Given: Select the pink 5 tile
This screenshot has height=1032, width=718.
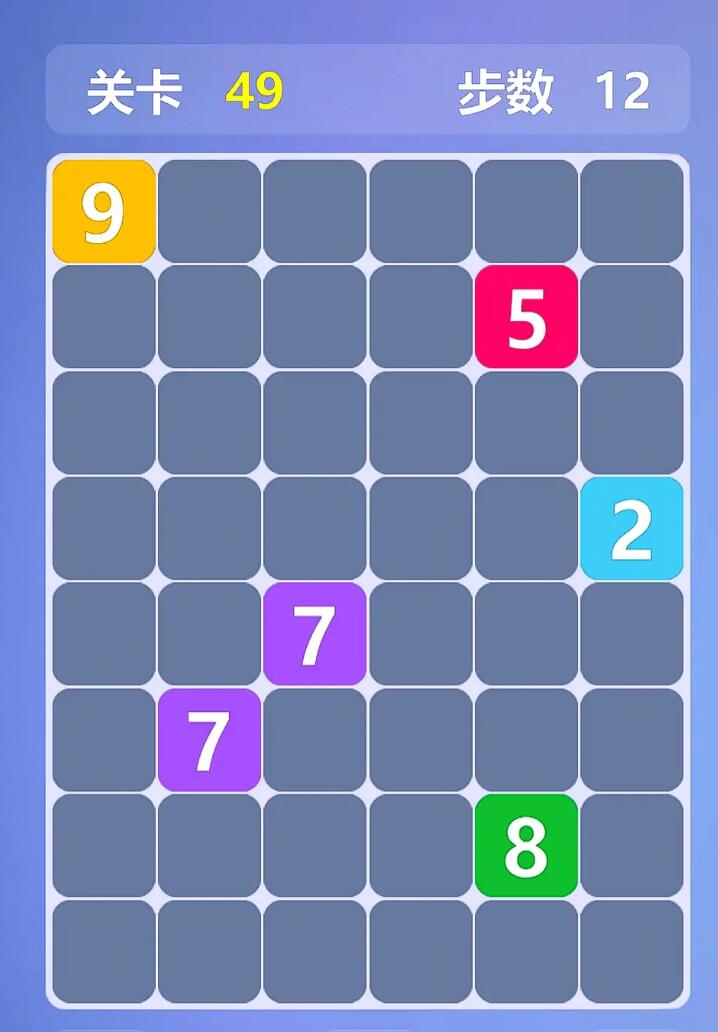Looking at the screenshot, I should click(x=526, y=317).
